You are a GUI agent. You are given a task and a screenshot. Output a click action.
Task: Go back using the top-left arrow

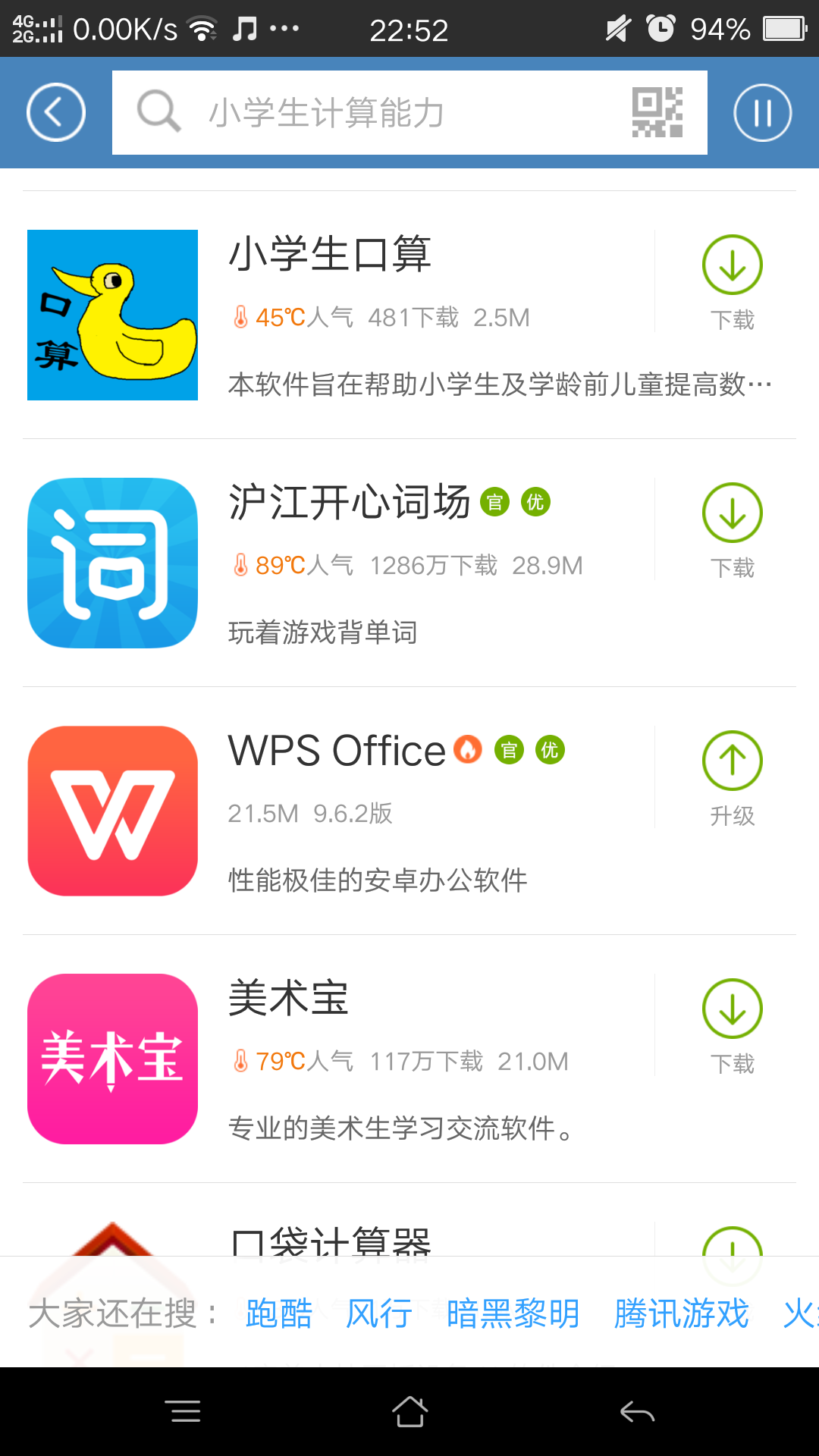(x=55, y=112)
